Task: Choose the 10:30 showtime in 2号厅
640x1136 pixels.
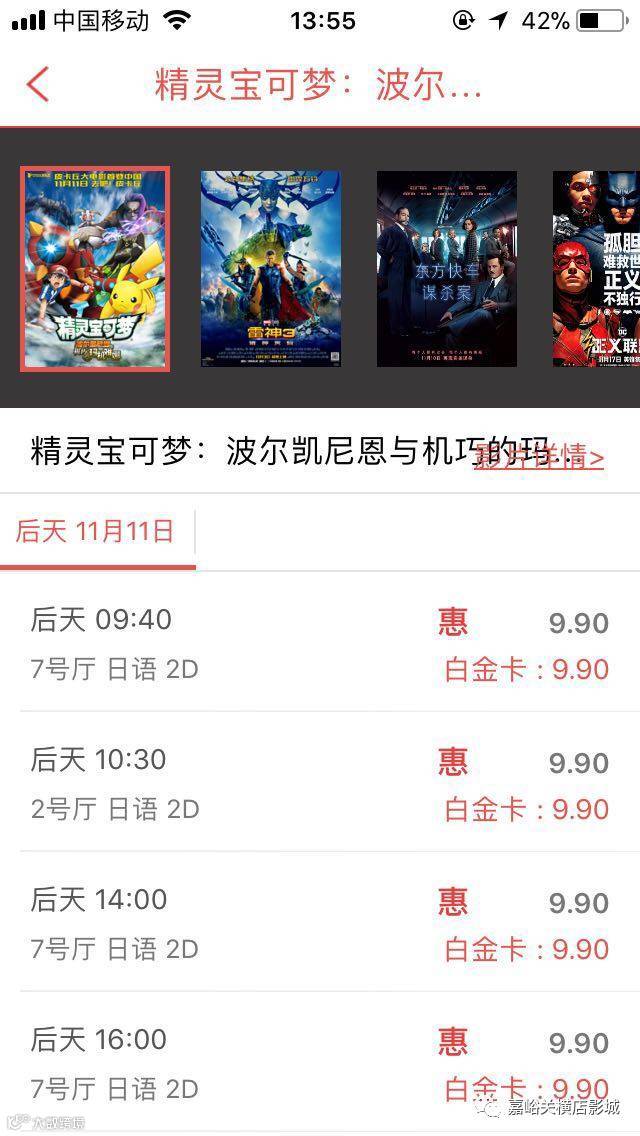Action: (320, 783)
